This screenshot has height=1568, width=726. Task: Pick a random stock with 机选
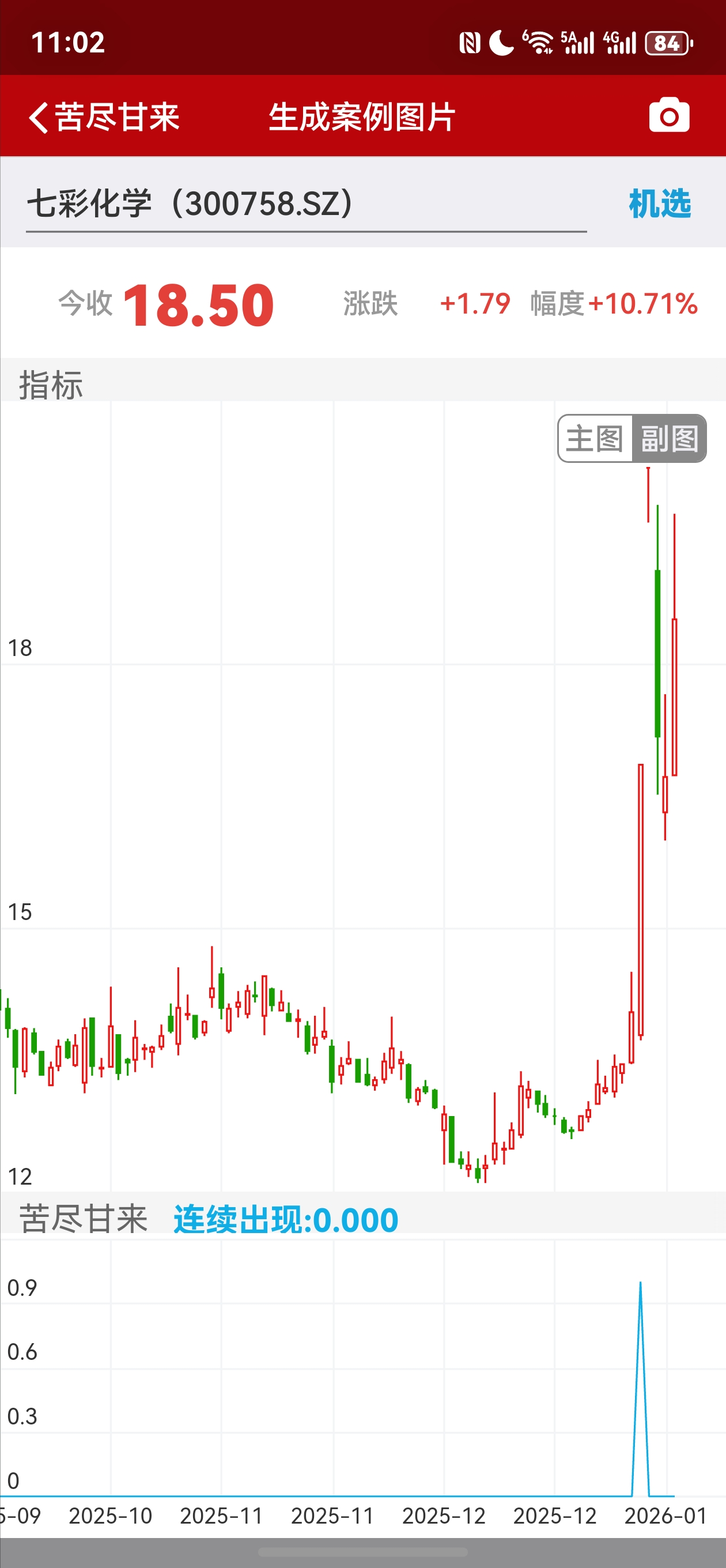click(660, 204)
